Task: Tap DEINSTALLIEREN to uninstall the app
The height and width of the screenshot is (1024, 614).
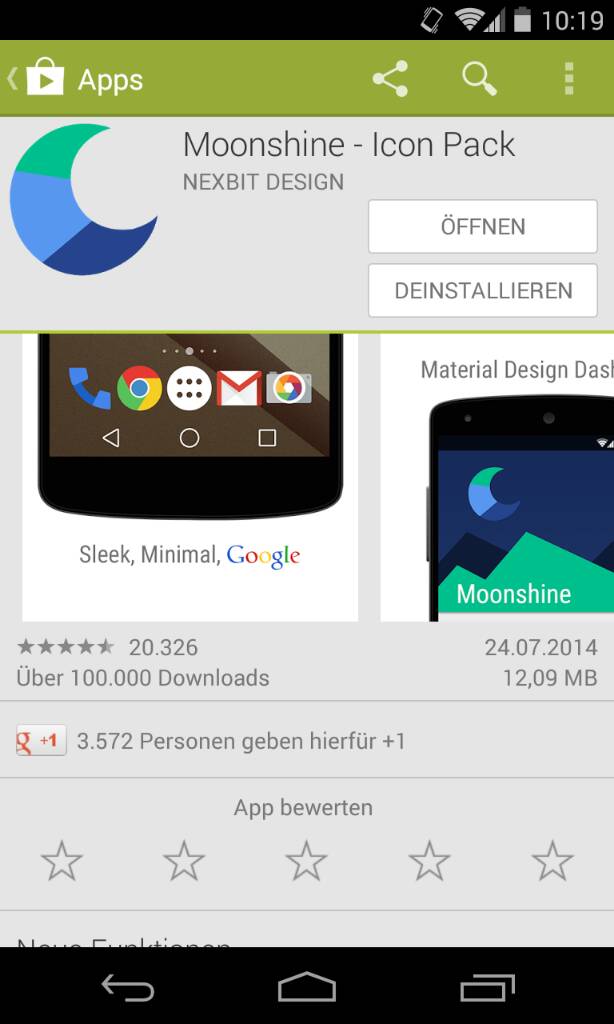Action: pyautogui.click(x=482, y=291)
